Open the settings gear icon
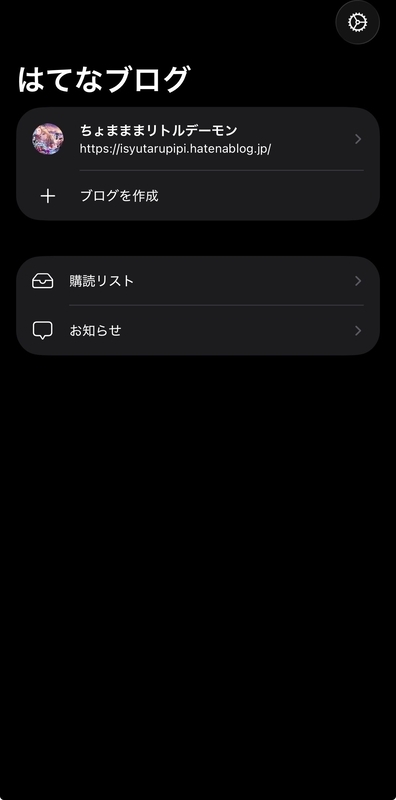This screenshot has width=396, height=800. (x=357, y=22)
